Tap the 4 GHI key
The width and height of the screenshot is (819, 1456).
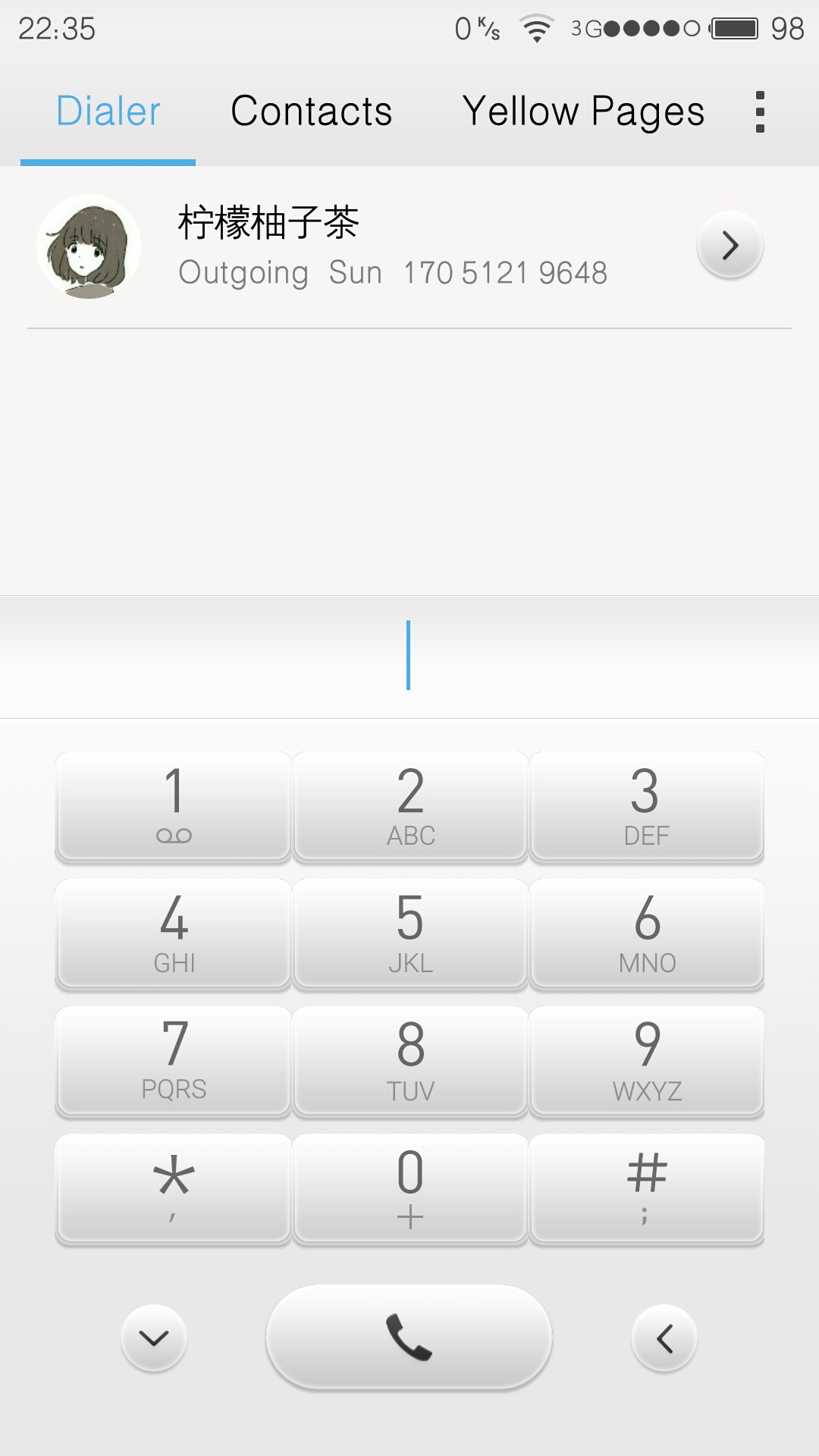pyautogui.click(x=174, y=934)
